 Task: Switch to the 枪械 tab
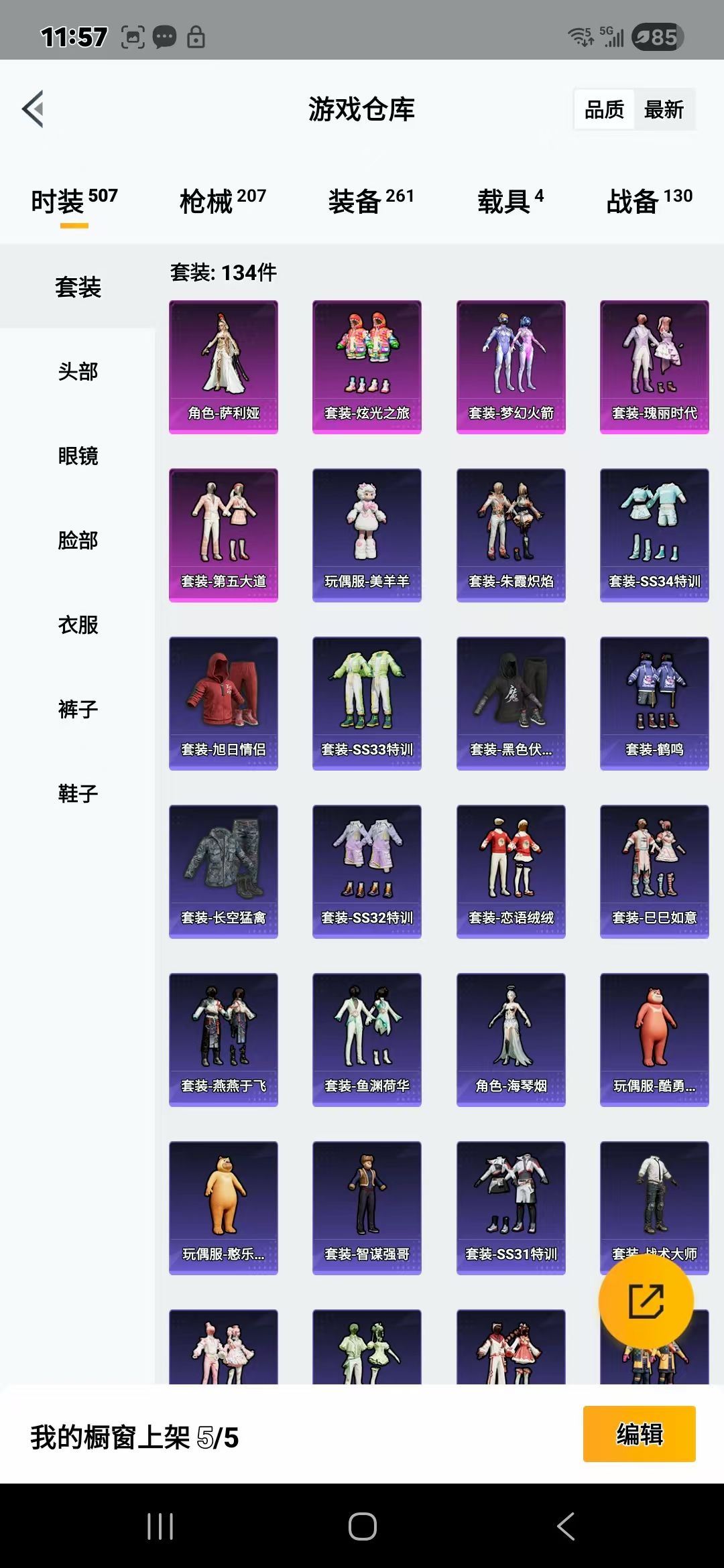tap(223, 200)
